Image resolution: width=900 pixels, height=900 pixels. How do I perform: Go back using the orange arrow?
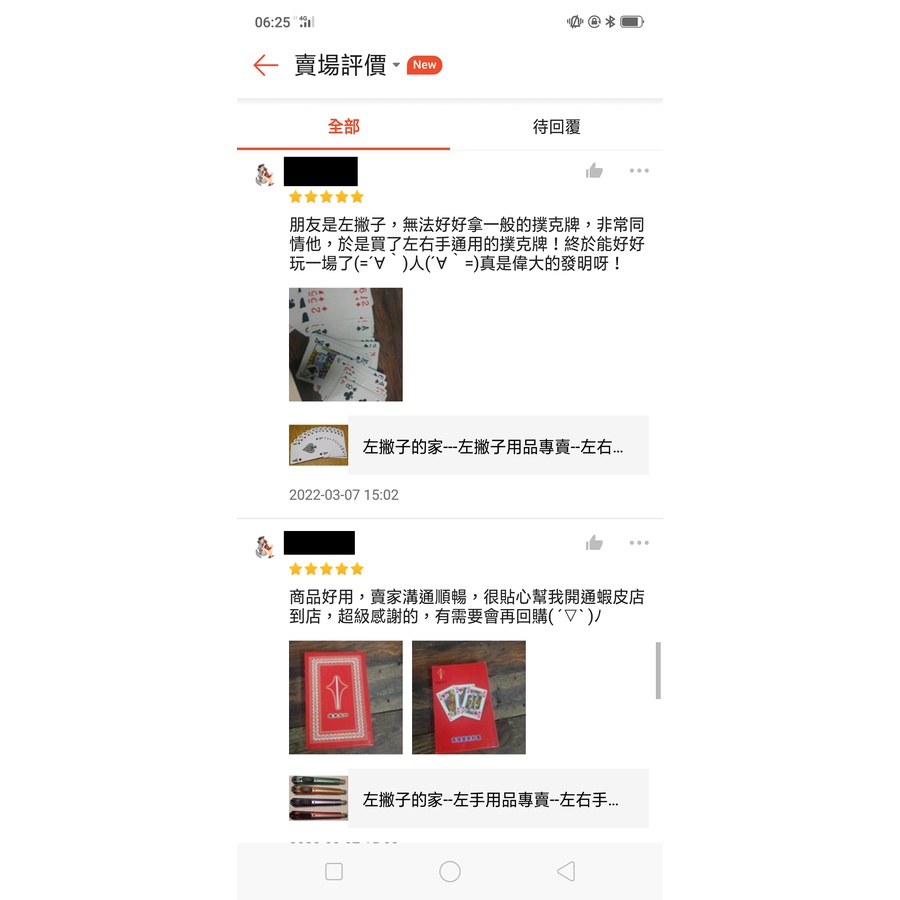265,65
